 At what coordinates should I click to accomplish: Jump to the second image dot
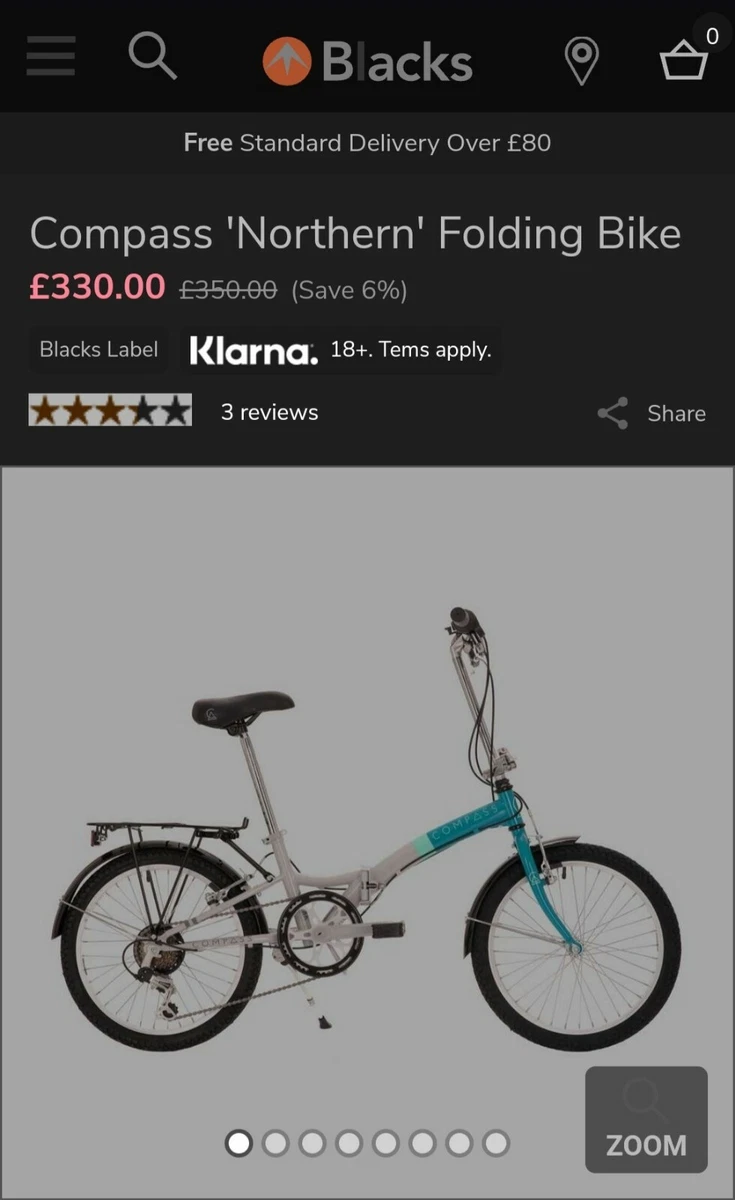click(x=275, y=1142)
